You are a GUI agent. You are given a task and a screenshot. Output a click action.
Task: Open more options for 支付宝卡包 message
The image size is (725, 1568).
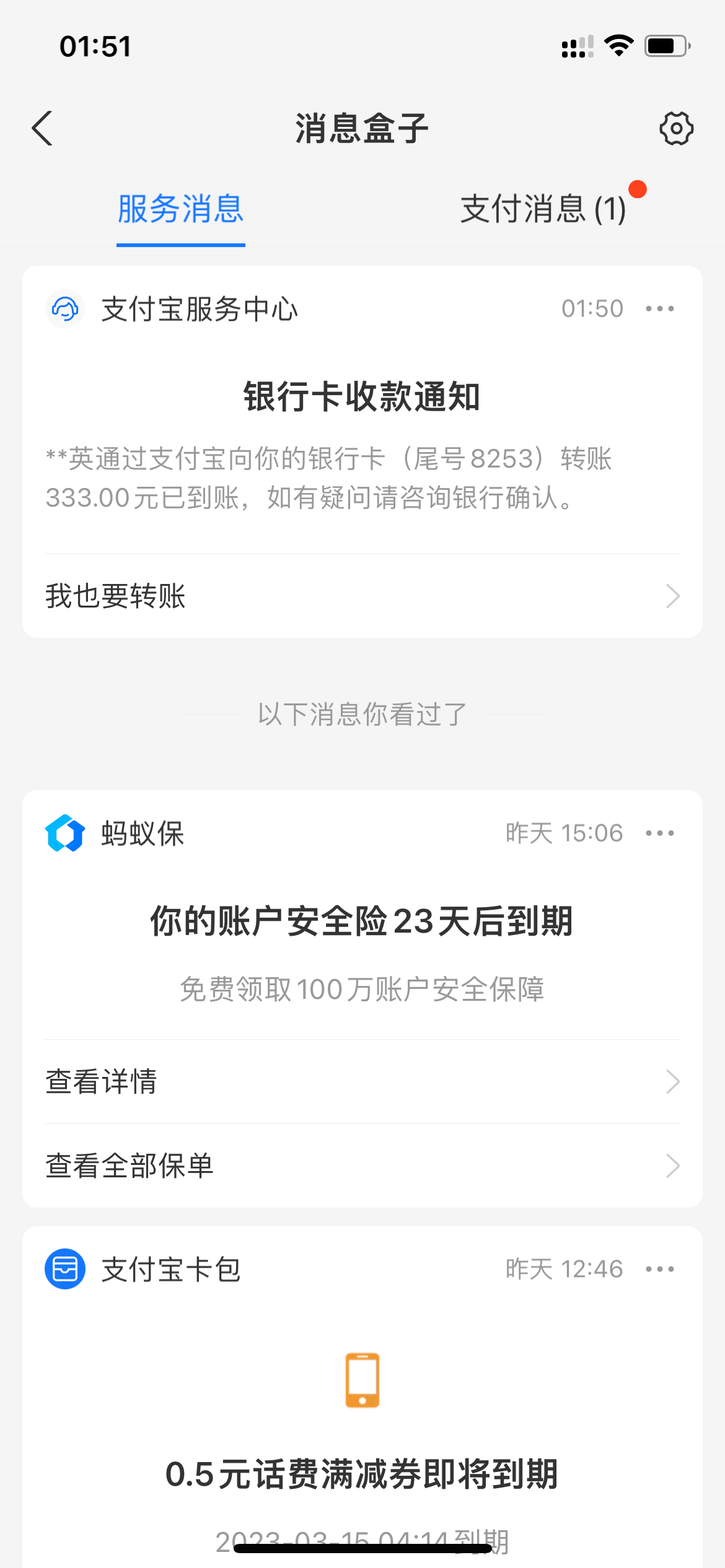click(x=659, y=1269)
